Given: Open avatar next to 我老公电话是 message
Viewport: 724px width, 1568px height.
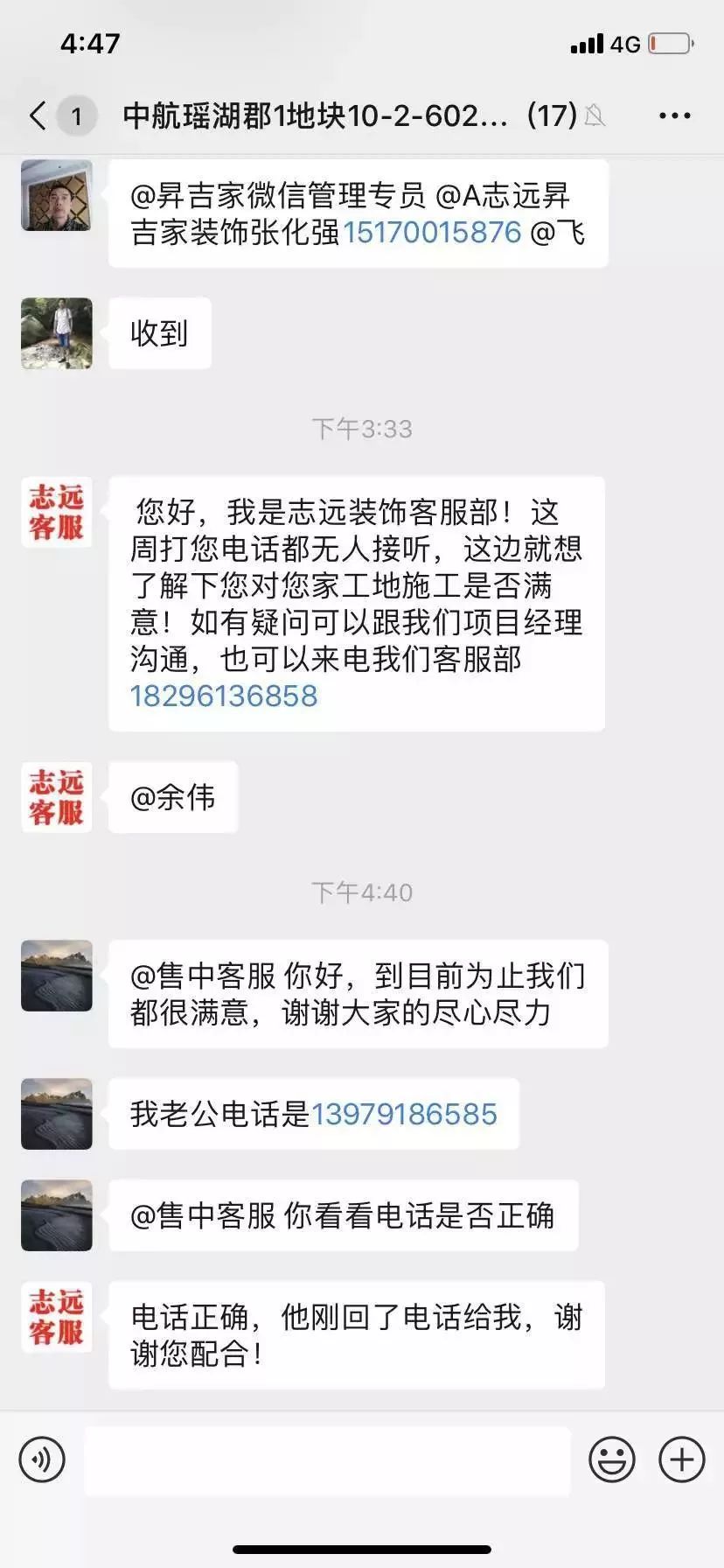Looking at the screenshot, I should (57, 1114).
